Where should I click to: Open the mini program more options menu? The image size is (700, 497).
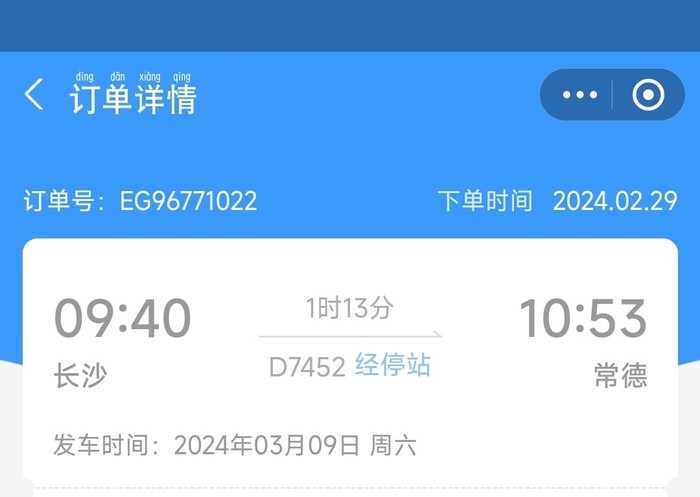(579, 95)
